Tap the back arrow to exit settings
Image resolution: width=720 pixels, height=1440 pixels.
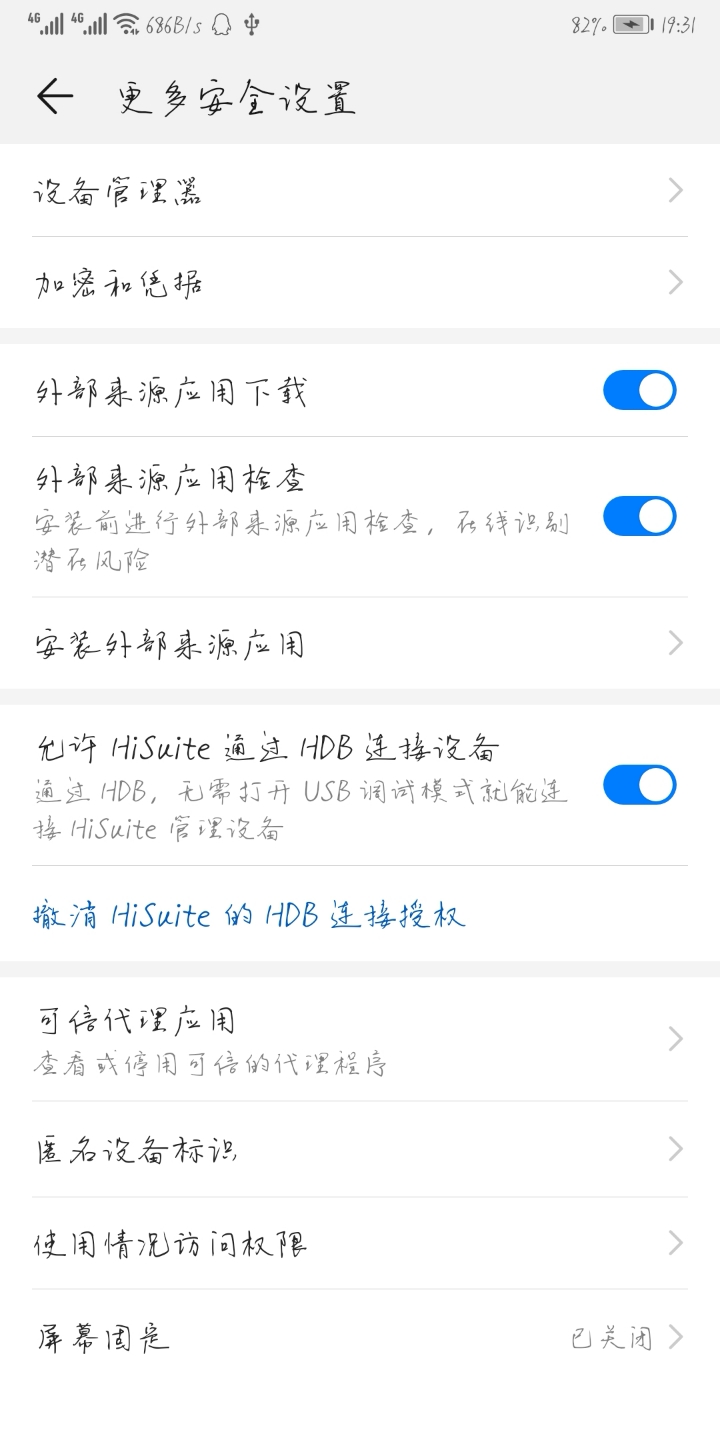53,97
